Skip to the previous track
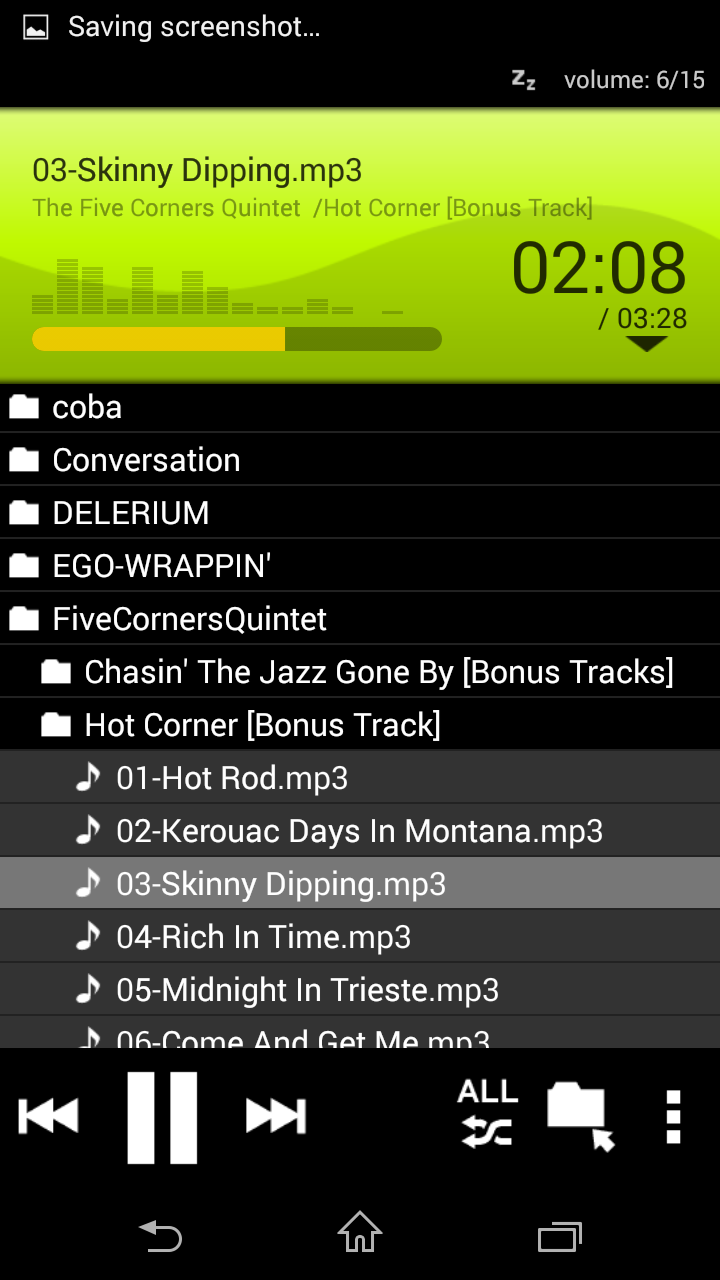 coord(48,1116)
